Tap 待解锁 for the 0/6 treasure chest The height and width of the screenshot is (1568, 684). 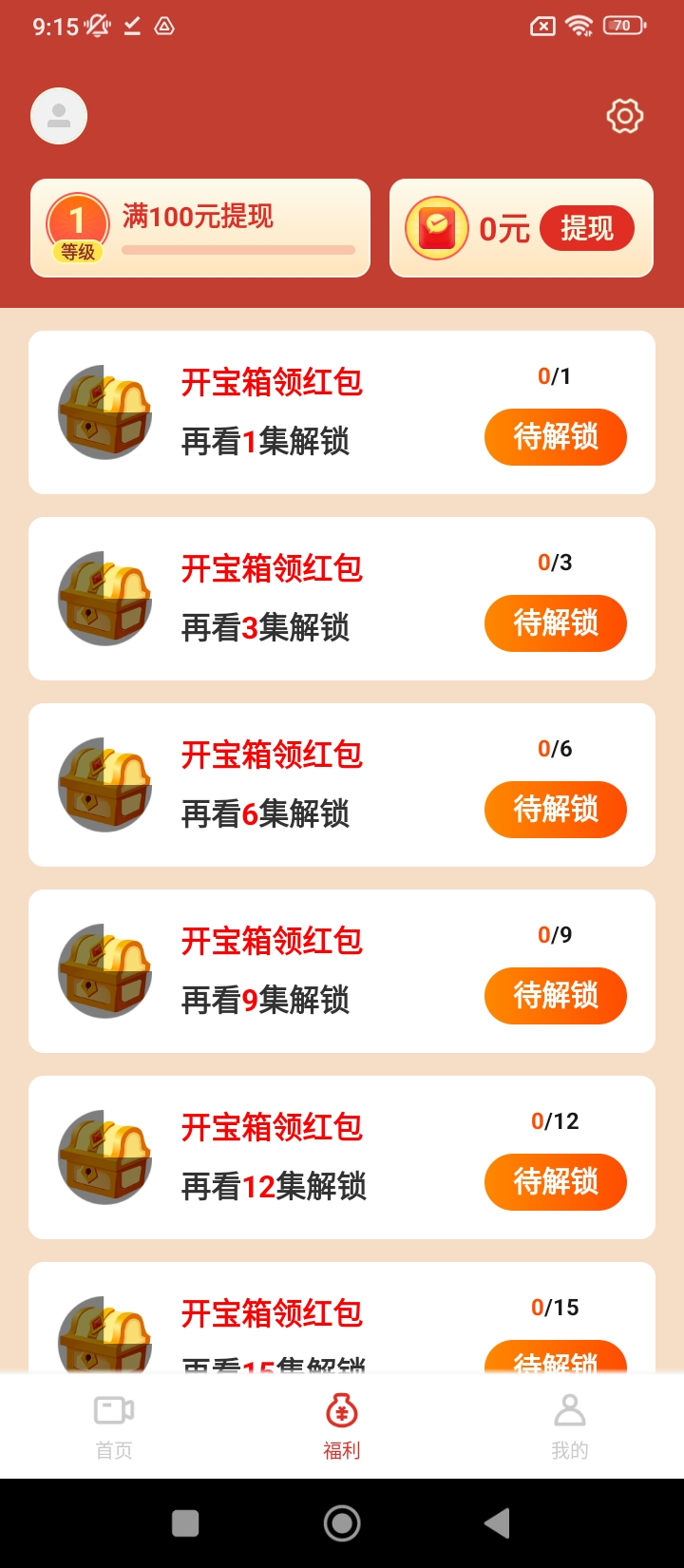[x=555, y=810]
